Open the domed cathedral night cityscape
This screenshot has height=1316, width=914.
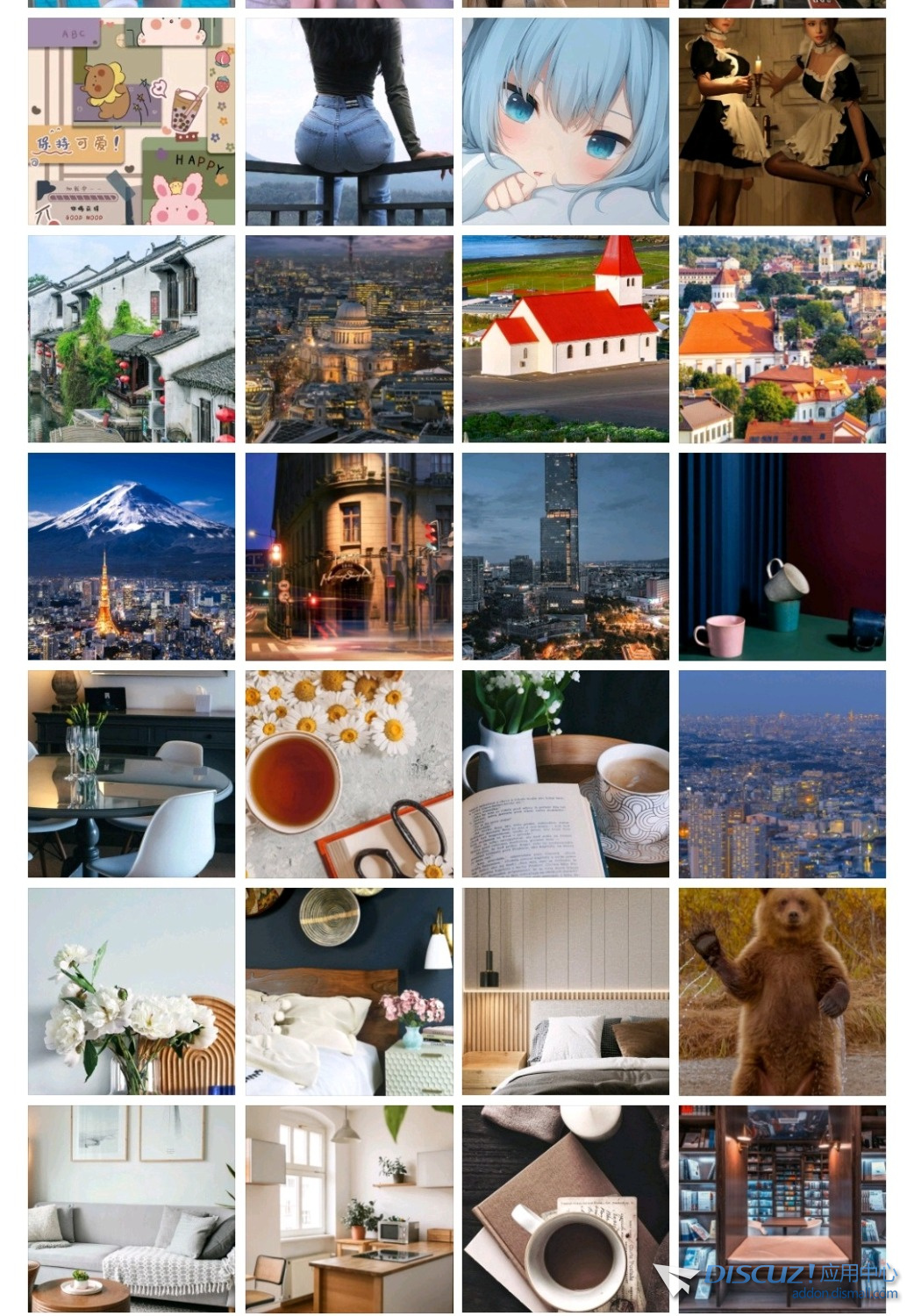click(349, 339)
